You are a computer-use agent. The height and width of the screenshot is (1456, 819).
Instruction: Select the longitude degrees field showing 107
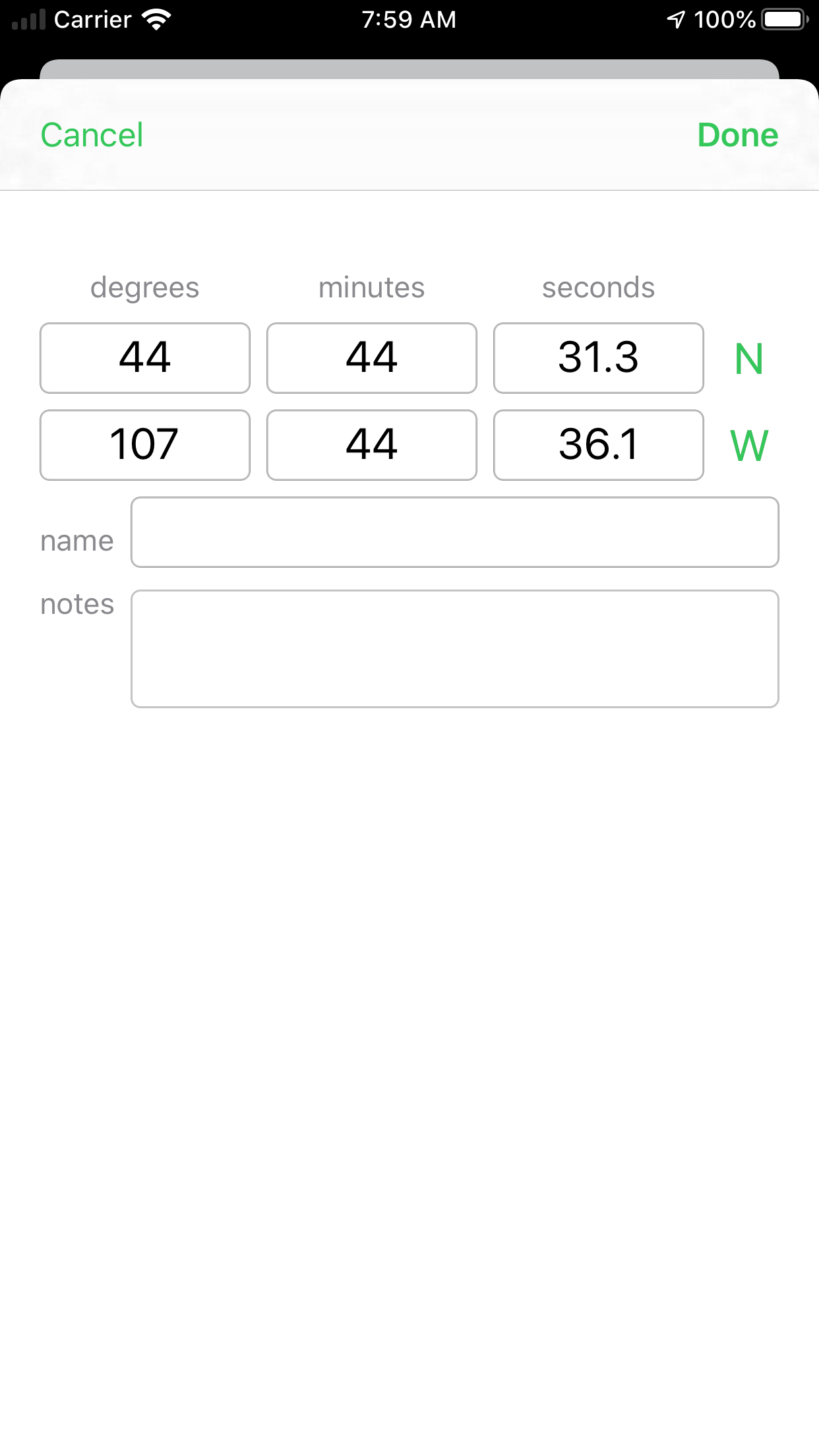click(144, 445)
